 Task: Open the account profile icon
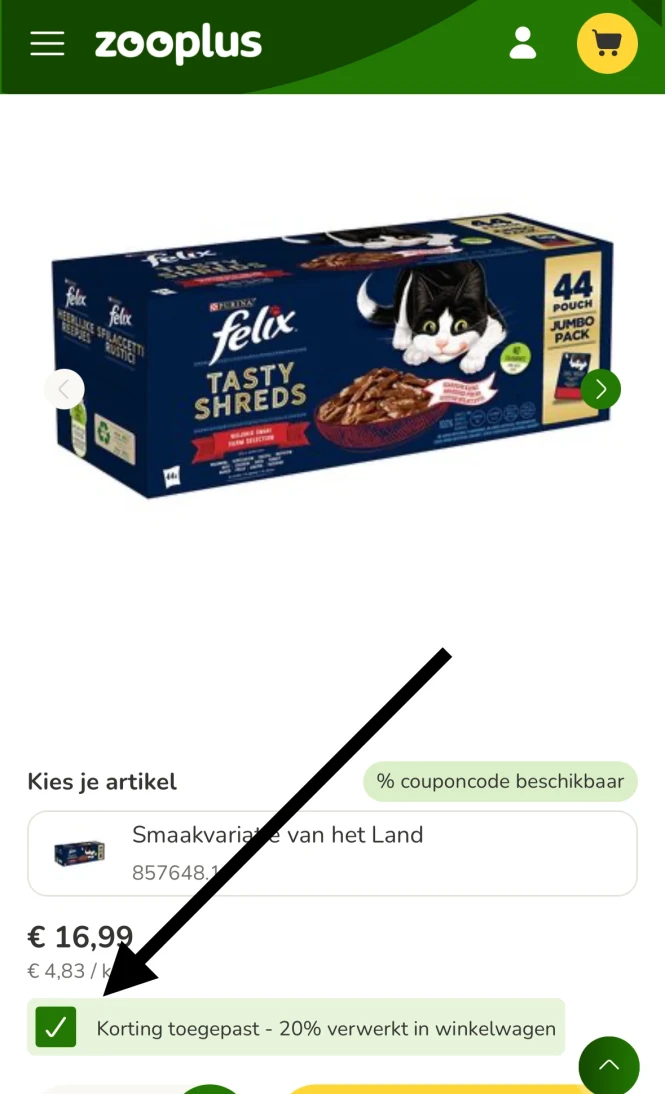point(523,44)
